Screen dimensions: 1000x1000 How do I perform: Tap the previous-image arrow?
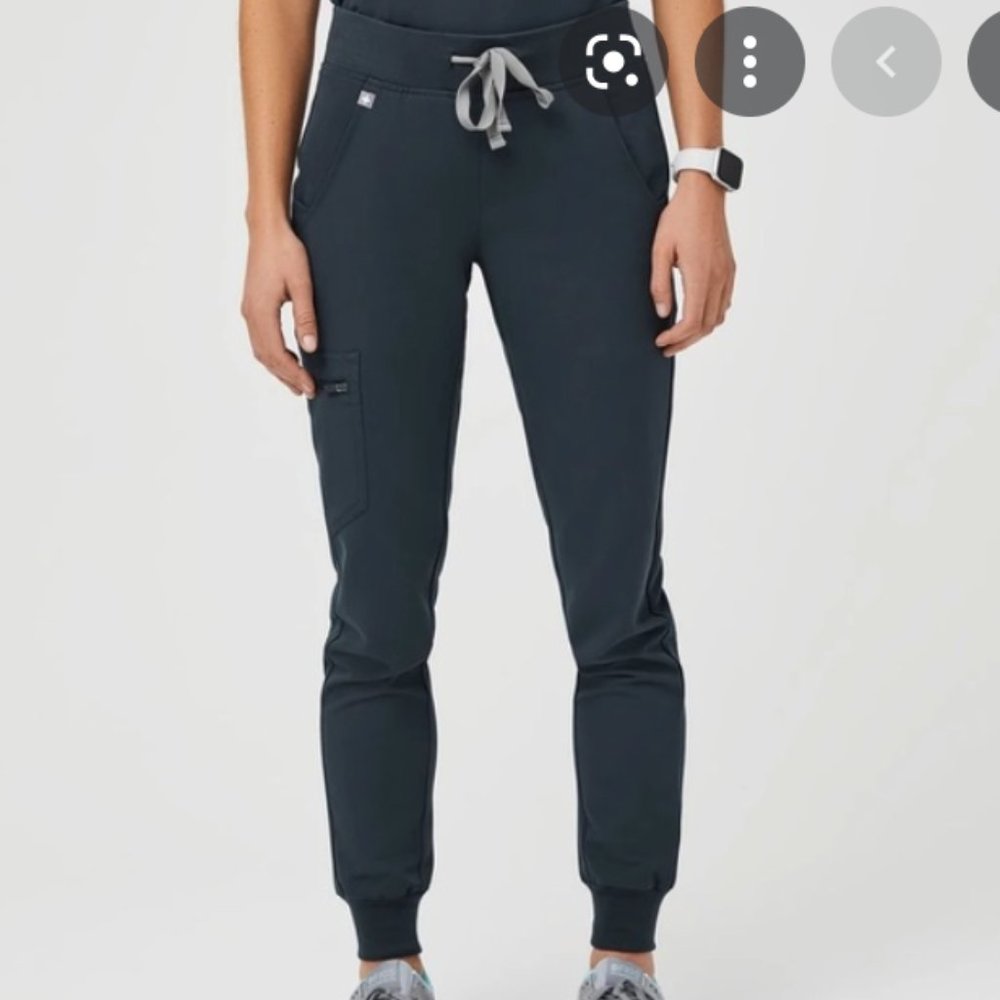click(x=885, y=62)
